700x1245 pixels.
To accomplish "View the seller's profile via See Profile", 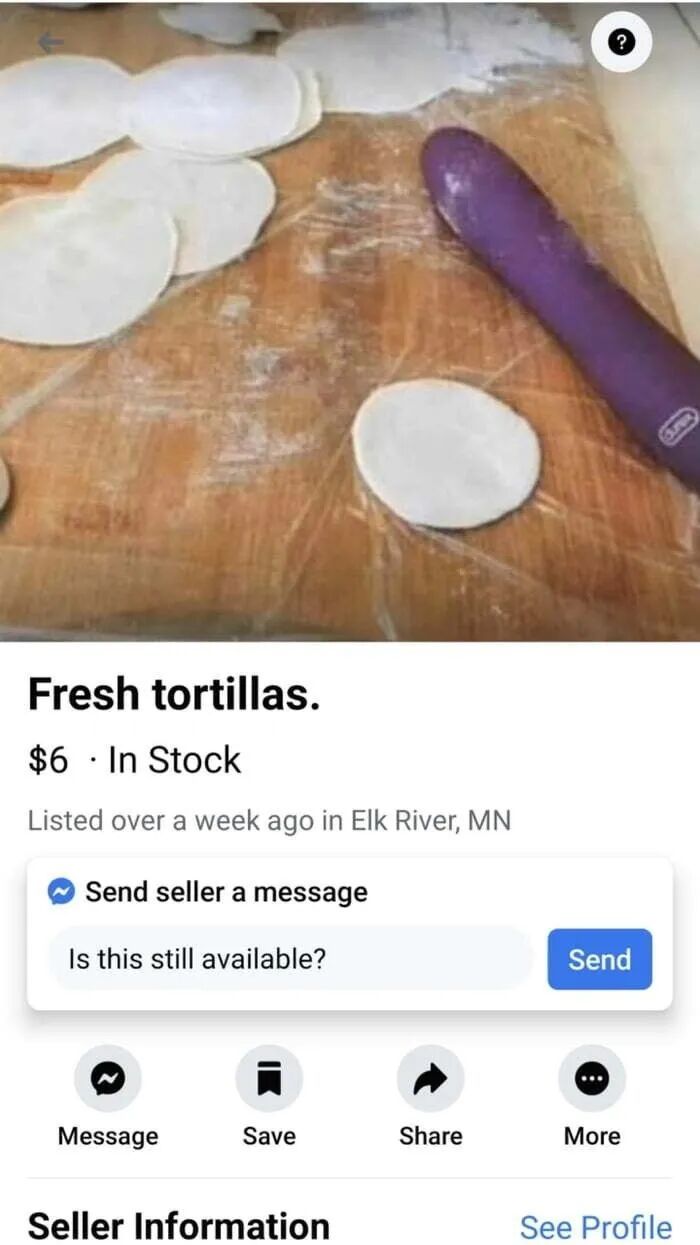I will [x=595, y=1226].
